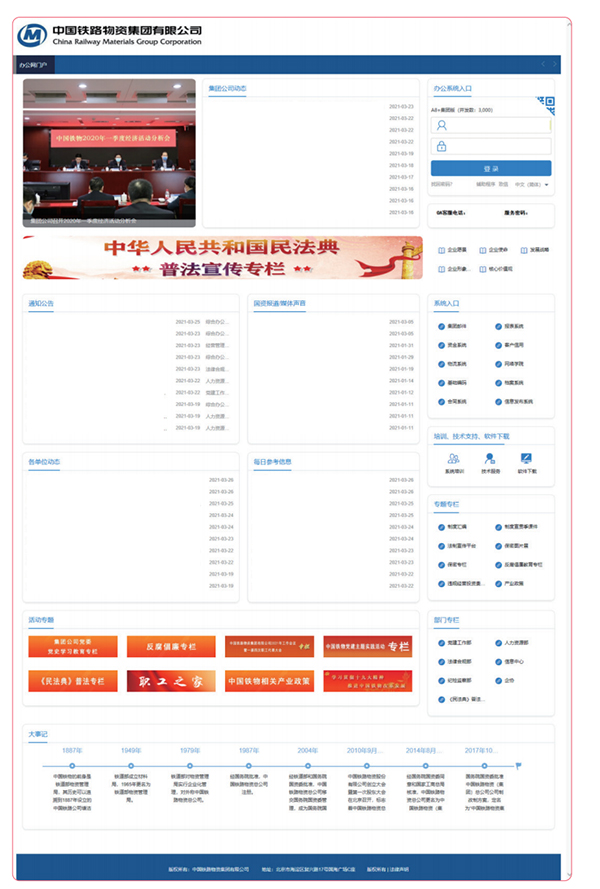Open the 网络学院 link
The image size is (600, 889).
click(513, 363)
